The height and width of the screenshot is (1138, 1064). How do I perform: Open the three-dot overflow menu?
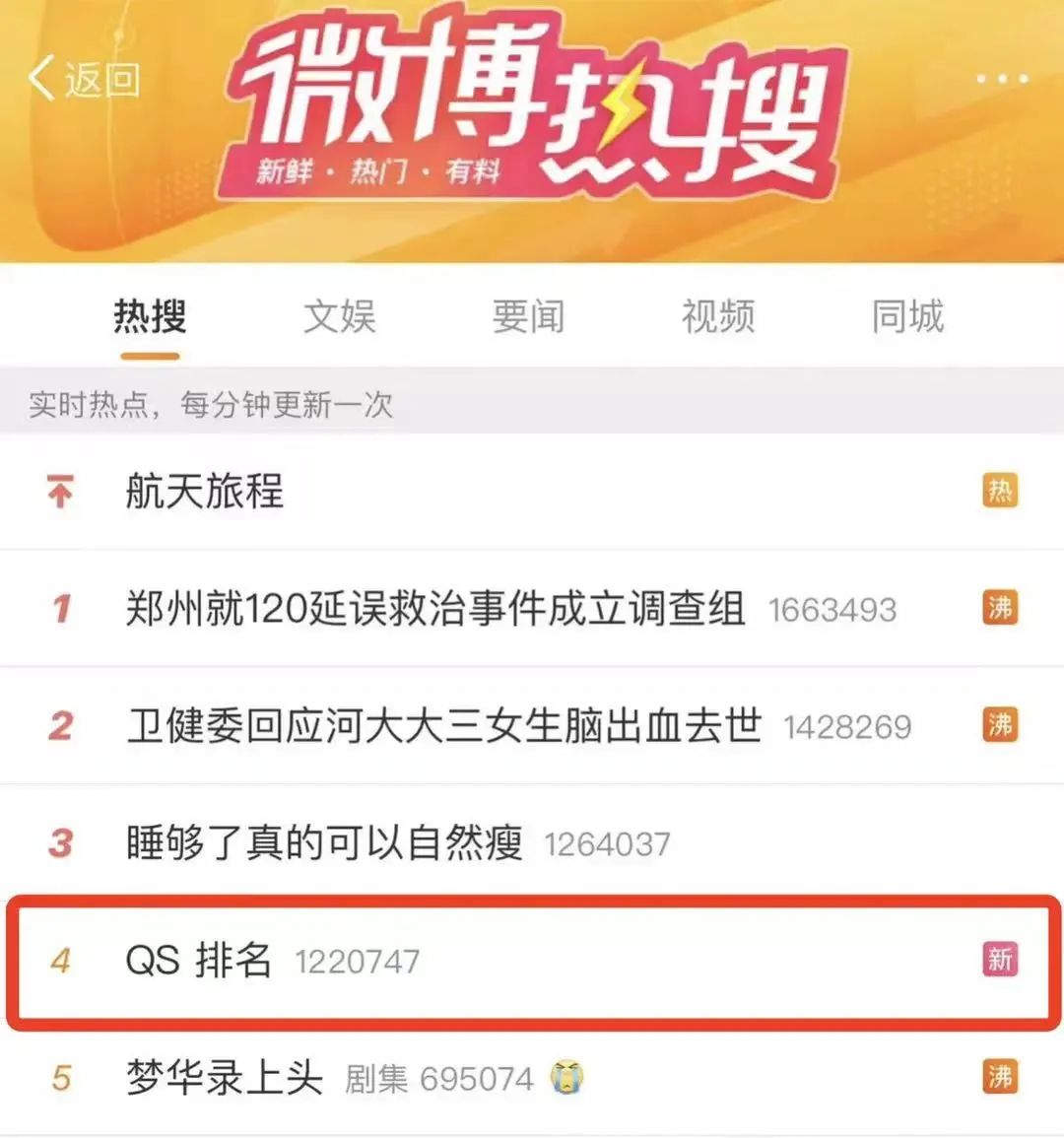1002,79
